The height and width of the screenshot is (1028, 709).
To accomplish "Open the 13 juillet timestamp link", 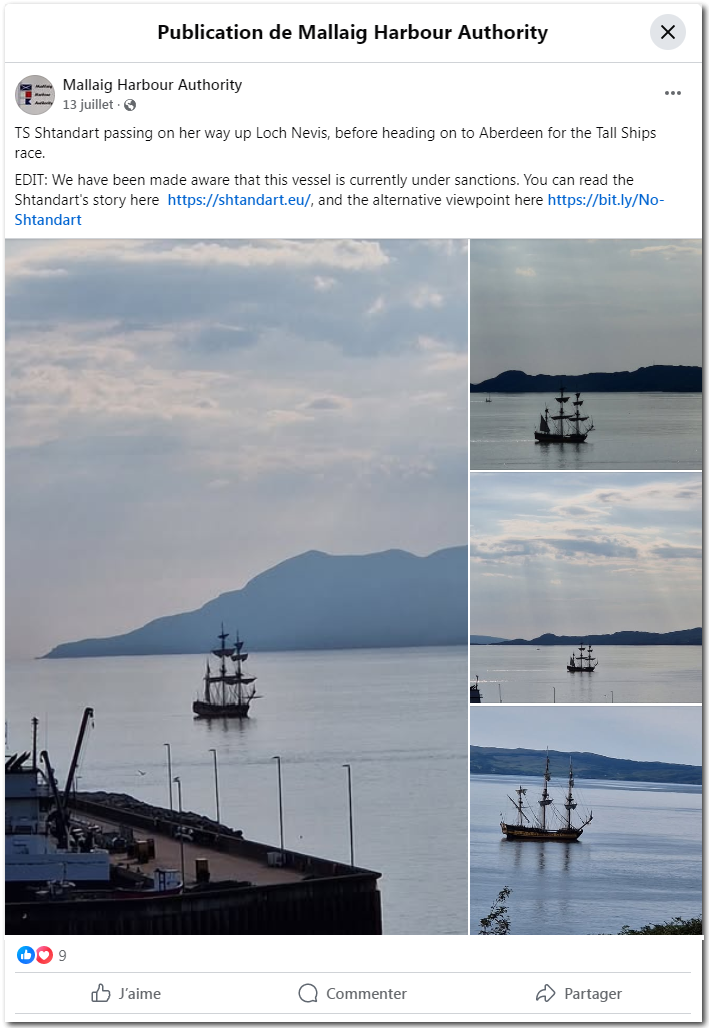I will pos(89,105).
